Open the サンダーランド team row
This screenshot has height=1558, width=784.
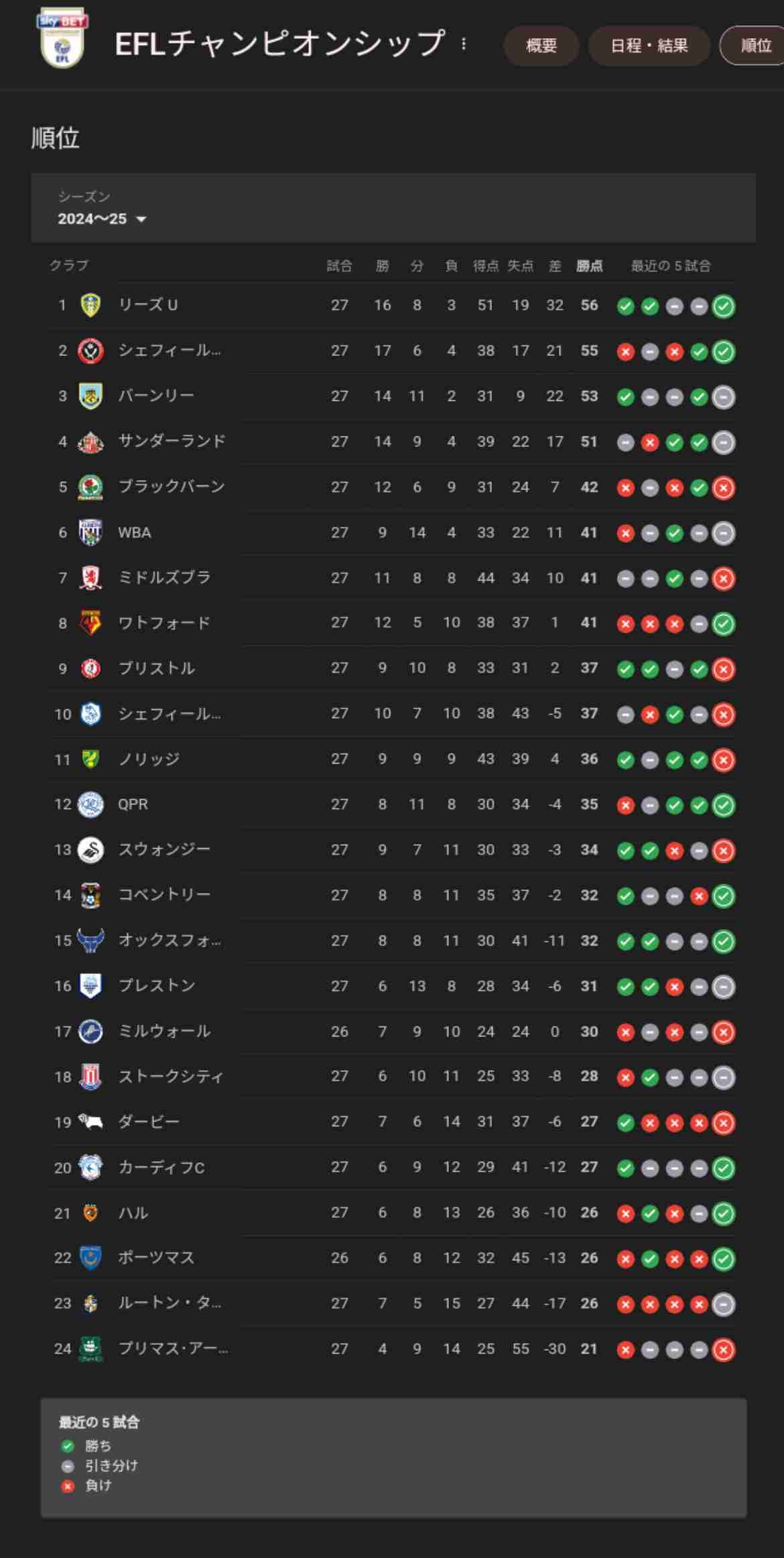pos(172,442)
